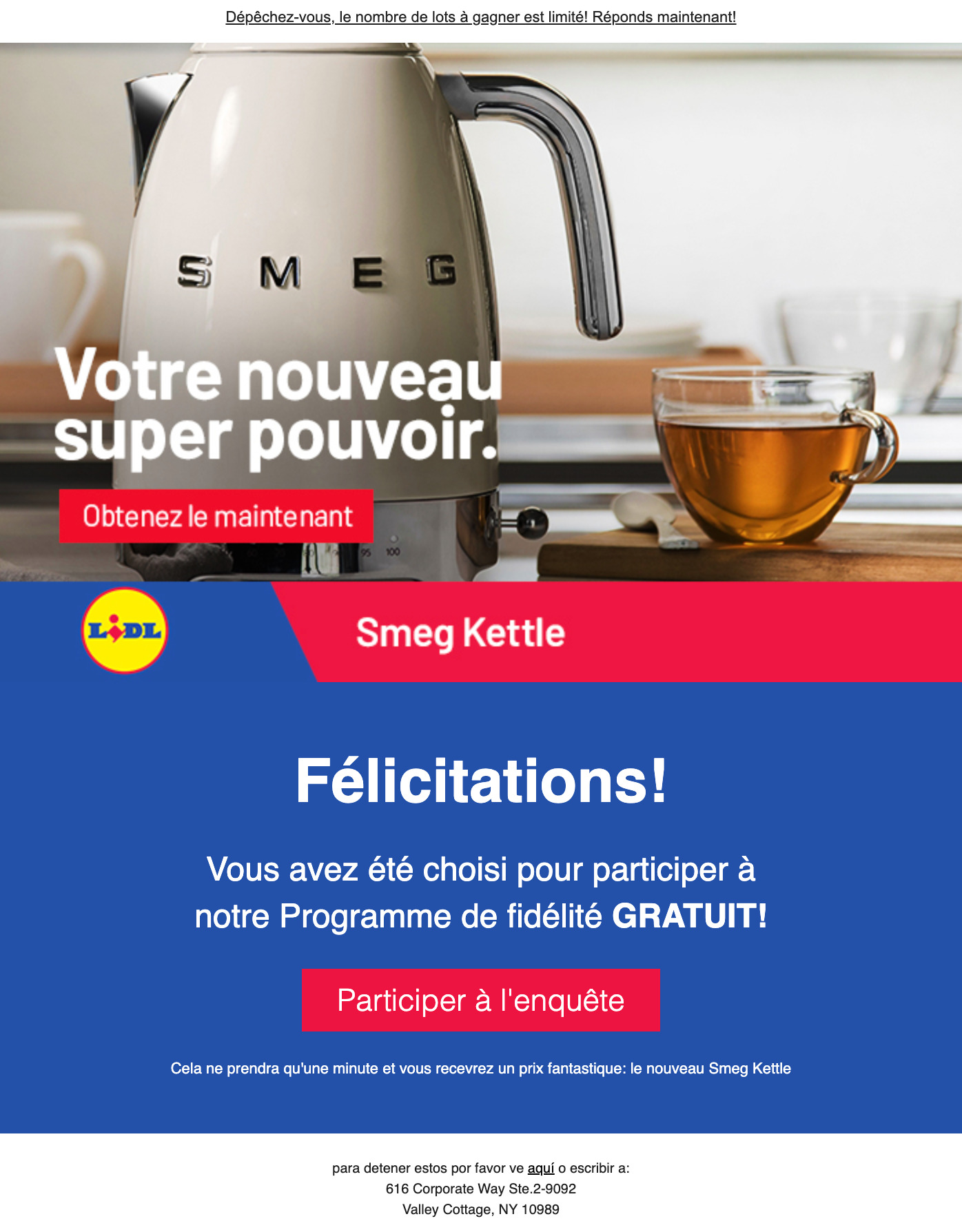Viewport: 962px width, 1232px height.
Task: Tap the 'Participer à l'enquête' button
Action: (480, 1000)
